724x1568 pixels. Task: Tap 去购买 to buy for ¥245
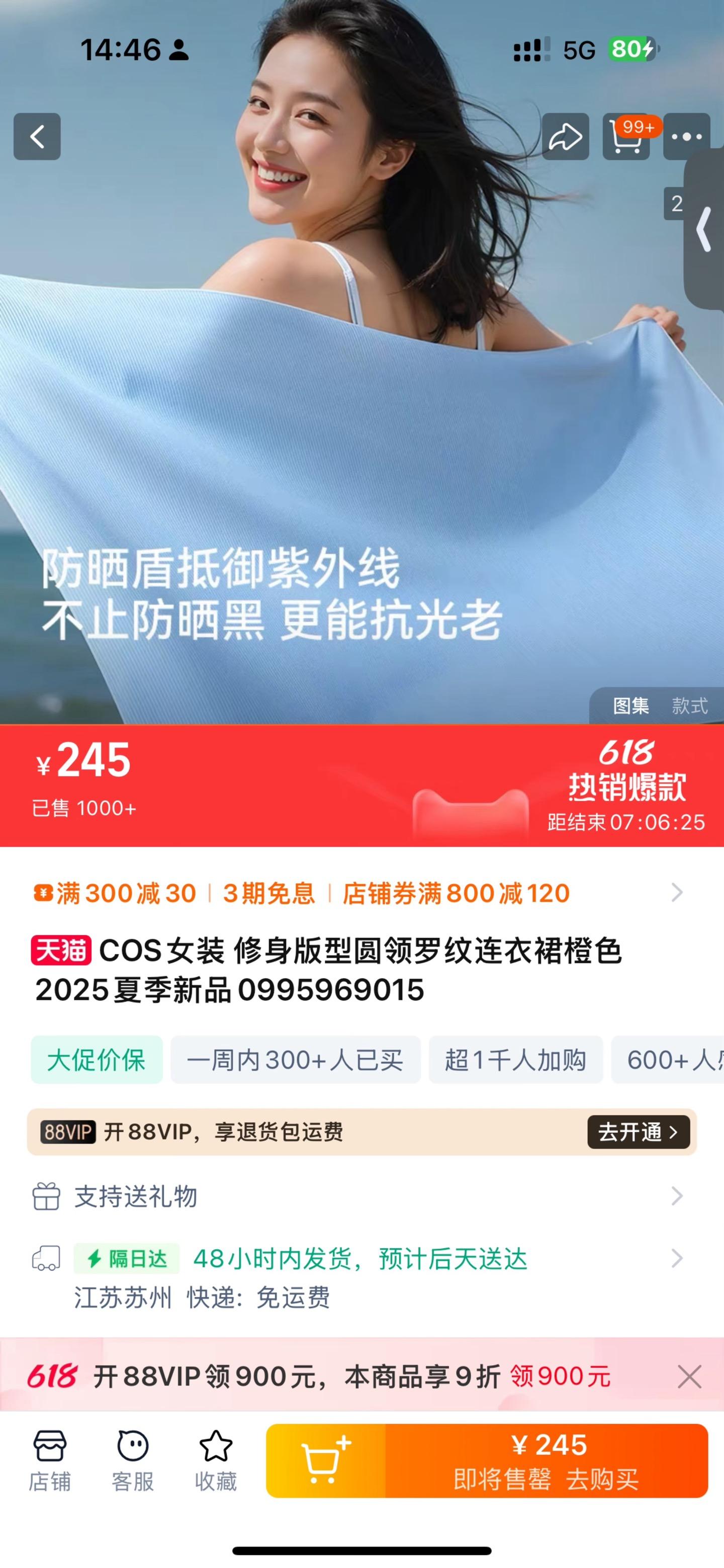547,1460
